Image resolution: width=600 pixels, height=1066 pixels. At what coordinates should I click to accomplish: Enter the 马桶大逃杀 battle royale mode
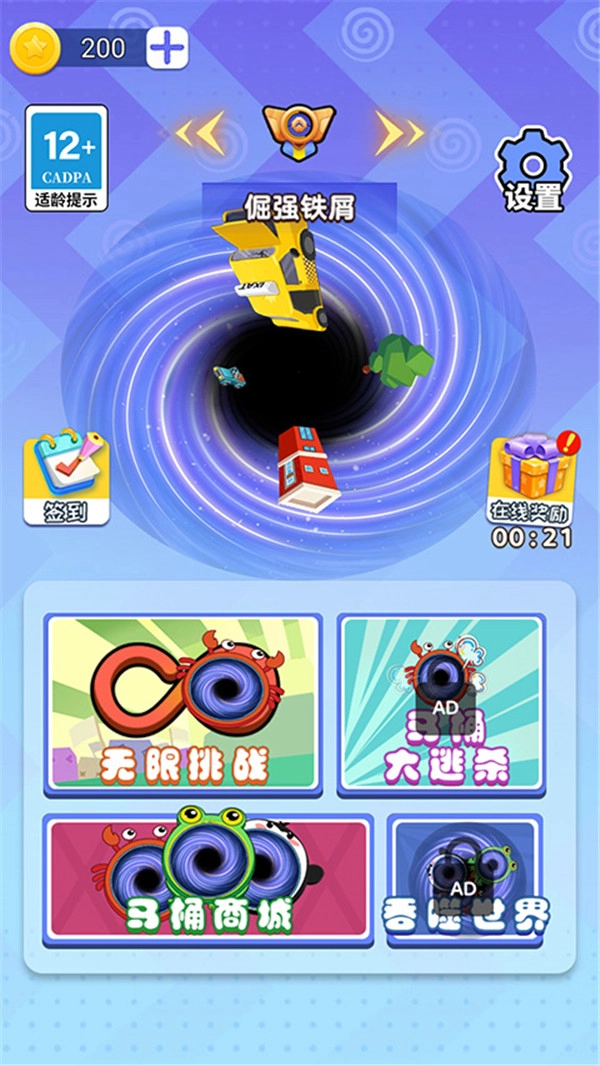[x=442, y=704]
